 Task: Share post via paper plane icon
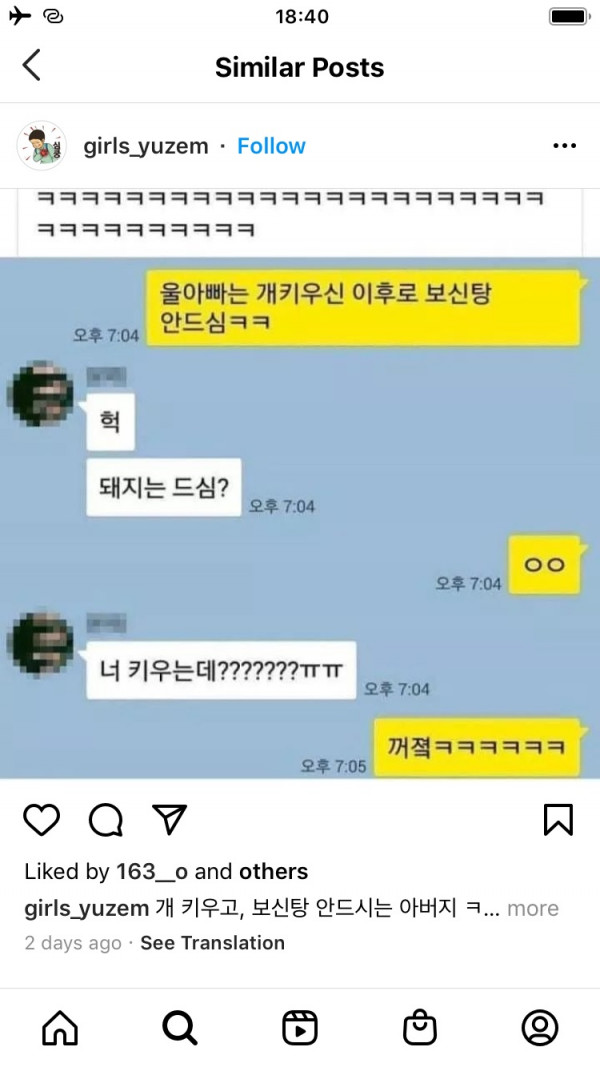[169, 820]
